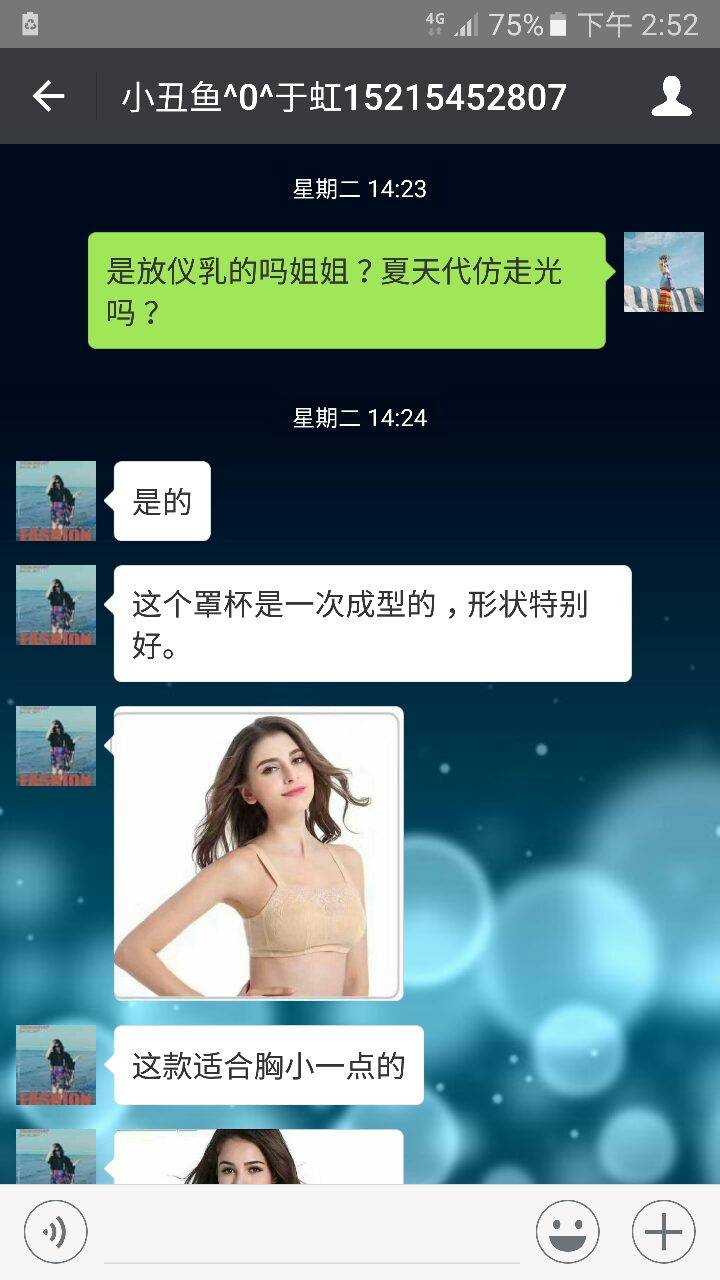This screenshot has width=720, height=1280.
Task: Switch to voice message input
Action: point(56,1232)
